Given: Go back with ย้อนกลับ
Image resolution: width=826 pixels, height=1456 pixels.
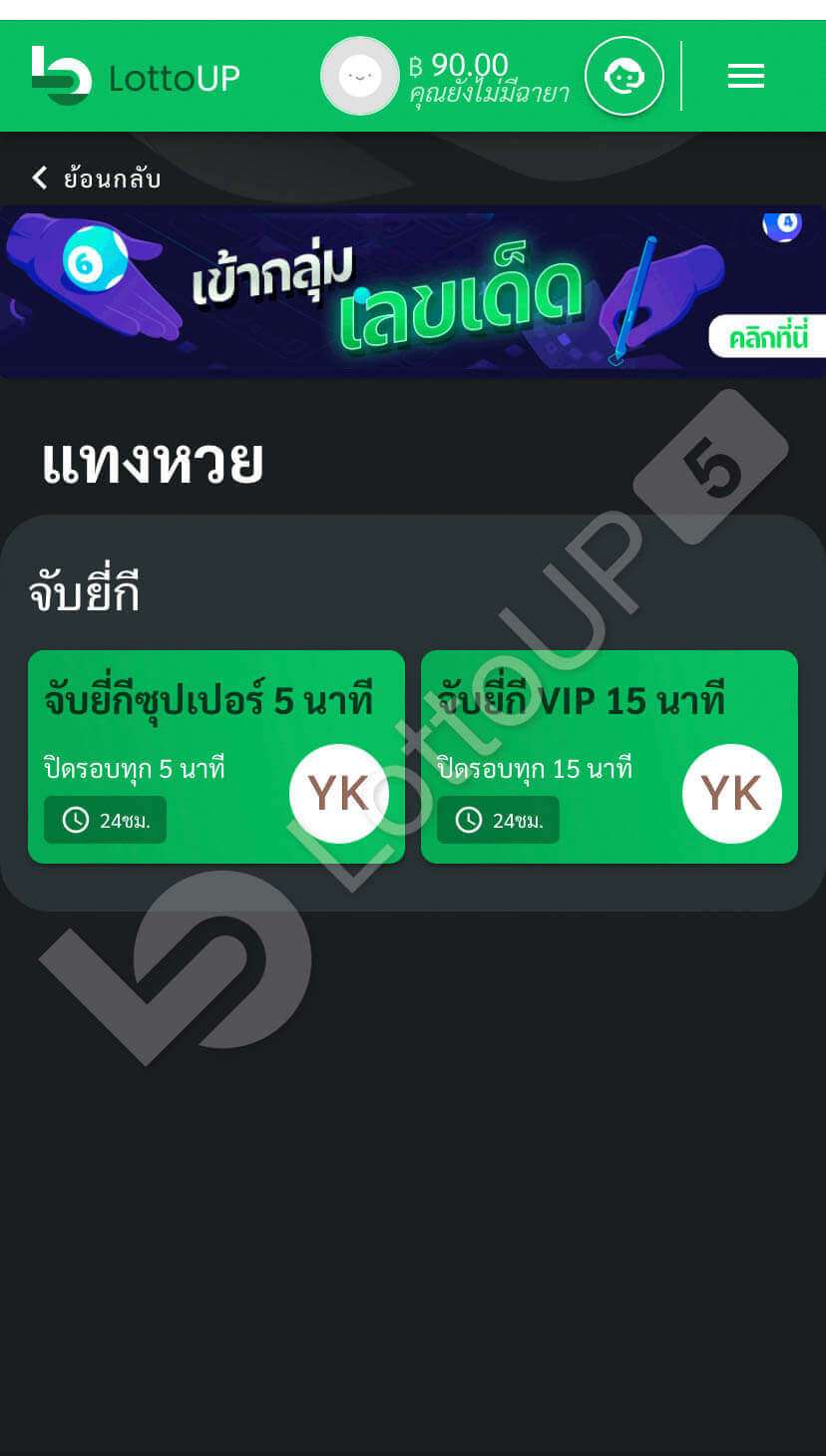Looking at the screenshot, I should (97, 179).
